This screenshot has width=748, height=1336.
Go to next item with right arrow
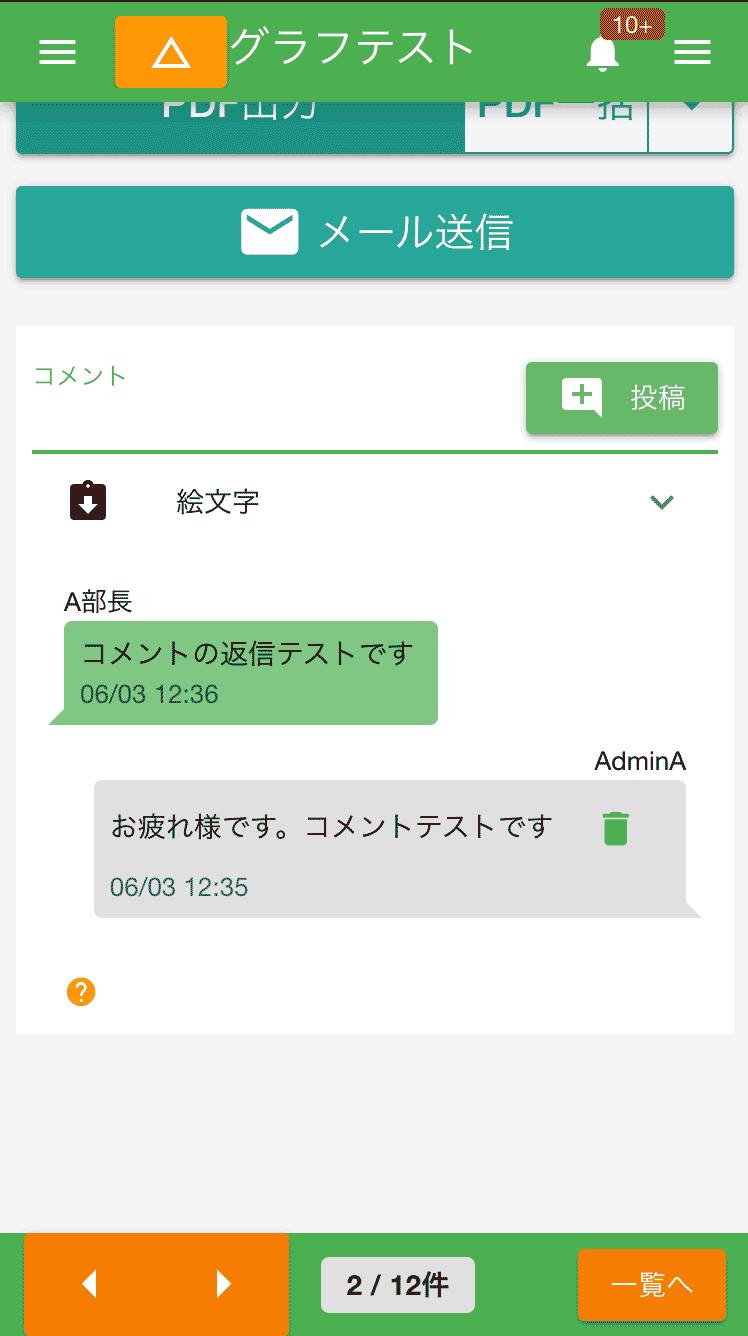pyautogui.click(x=223, y=1285)
